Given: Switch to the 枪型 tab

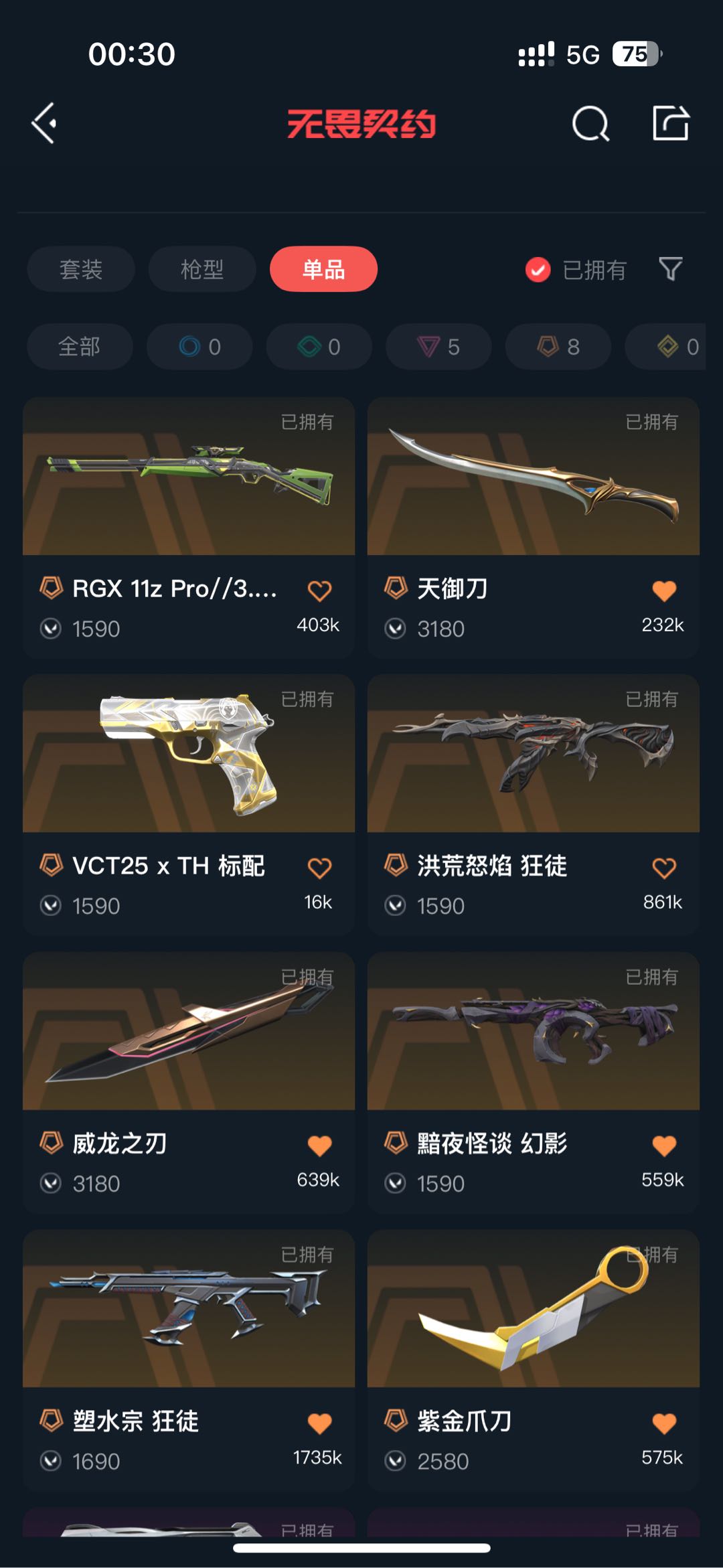Looking at the screenshot, I should (x=202, y=269).
